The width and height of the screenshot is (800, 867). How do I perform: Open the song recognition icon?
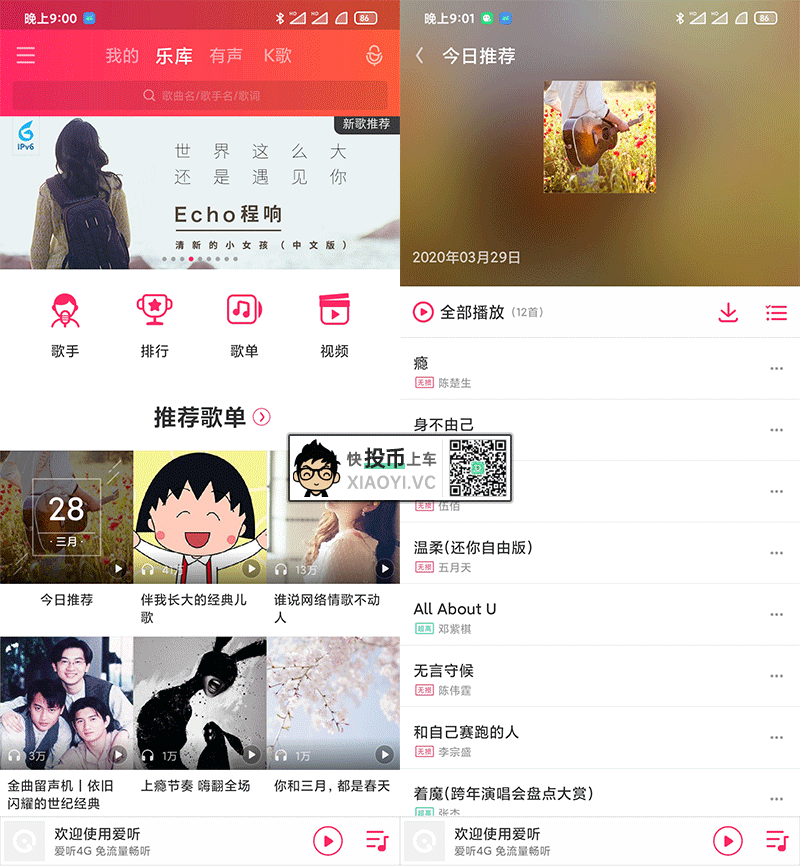[x=374, y=56]
